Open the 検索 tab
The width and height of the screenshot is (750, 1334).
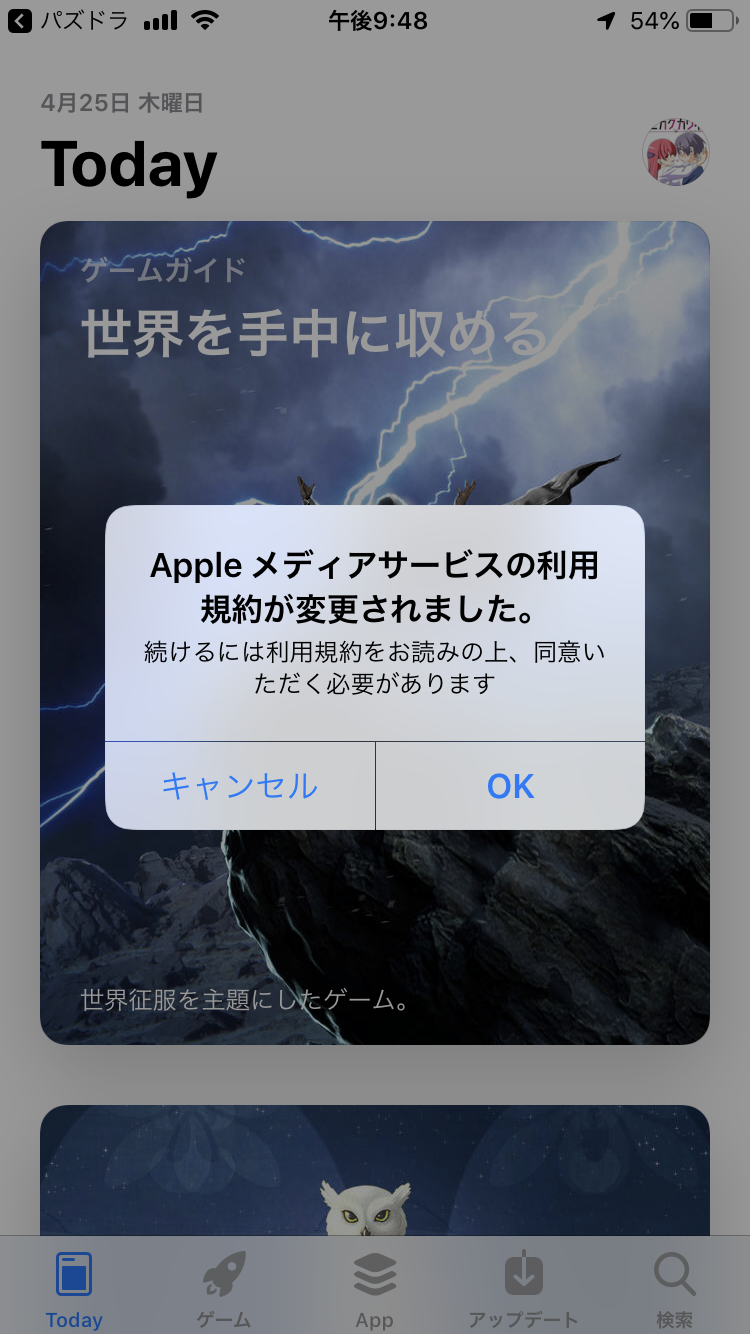674,1288
